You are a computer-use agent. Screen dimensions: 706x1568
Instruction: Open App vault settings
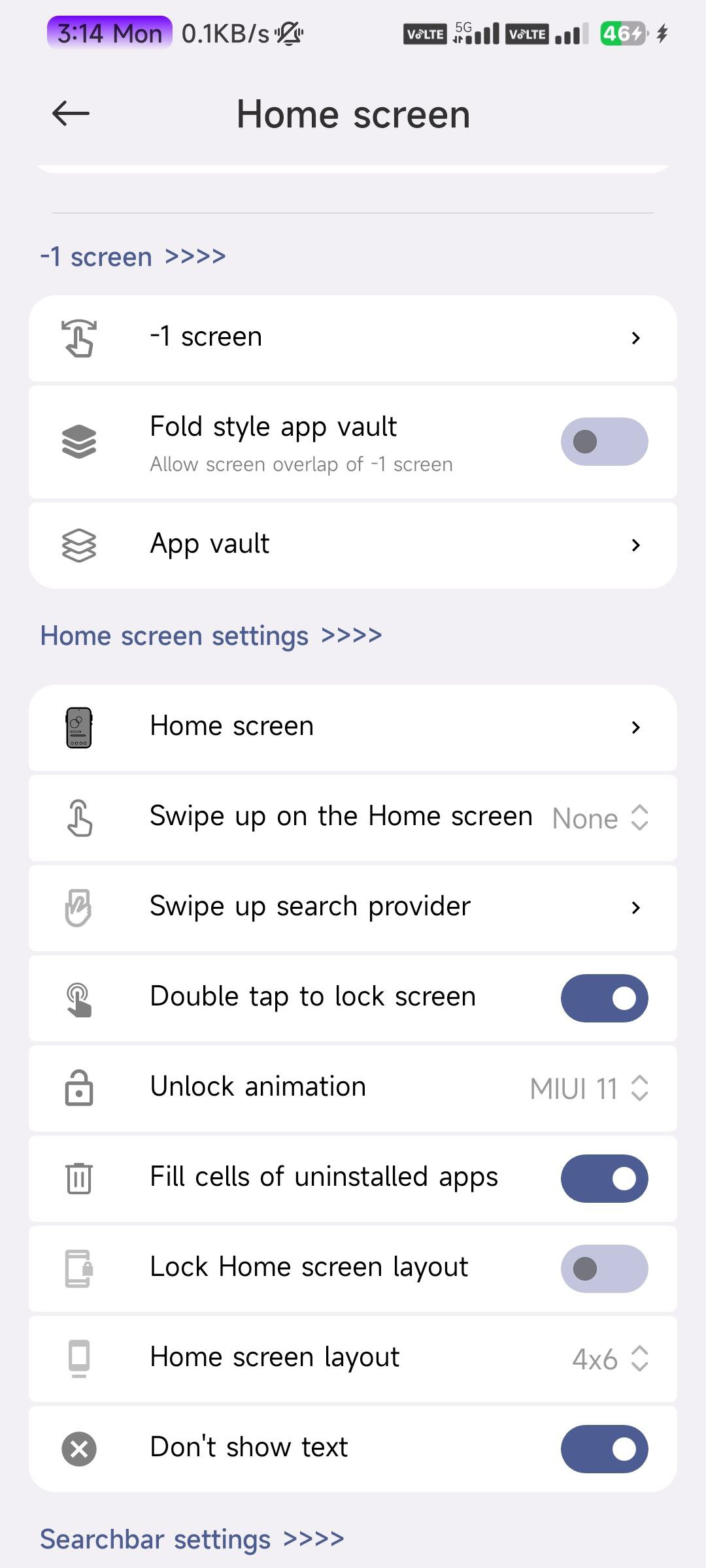coord(353,544)
